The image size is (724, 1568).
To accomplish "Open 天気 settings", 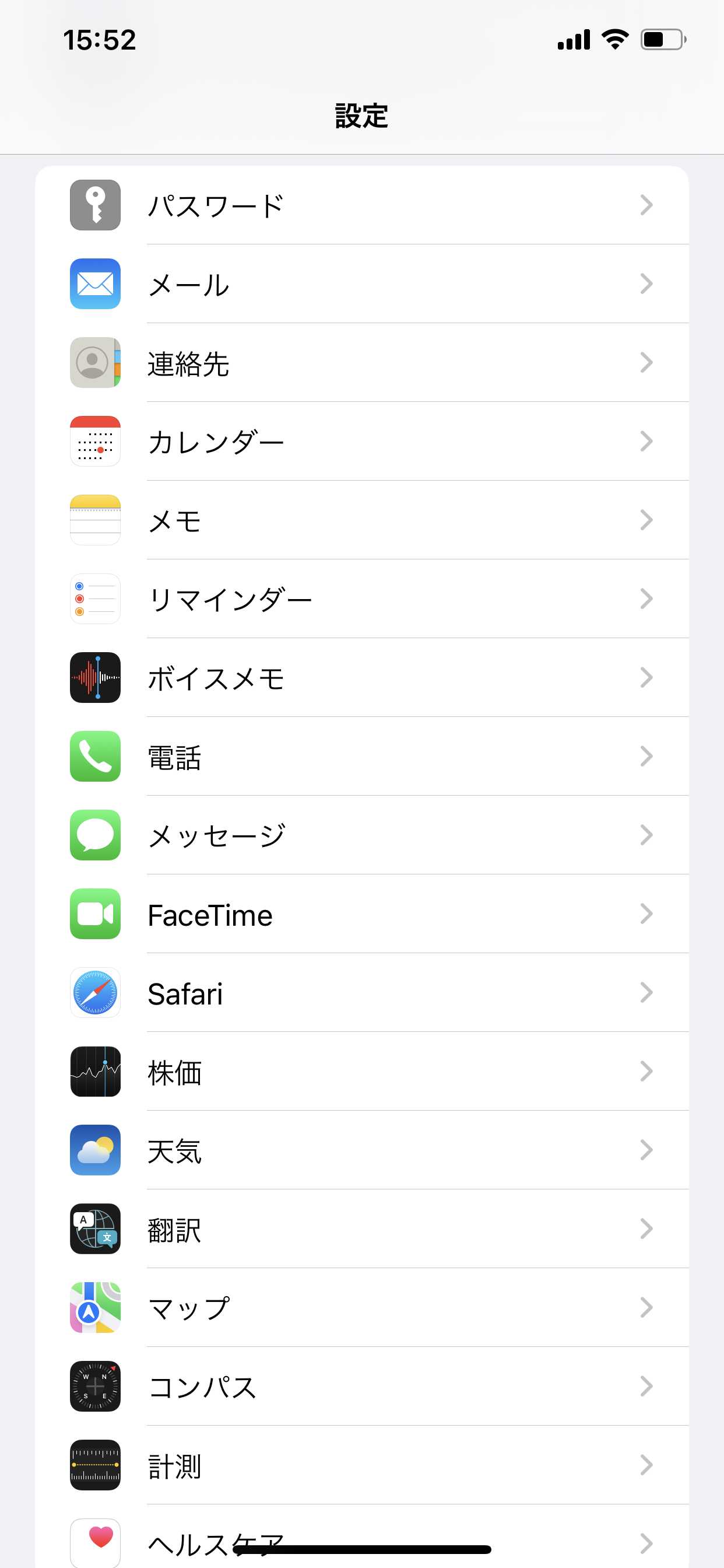I will point(362,1150).
